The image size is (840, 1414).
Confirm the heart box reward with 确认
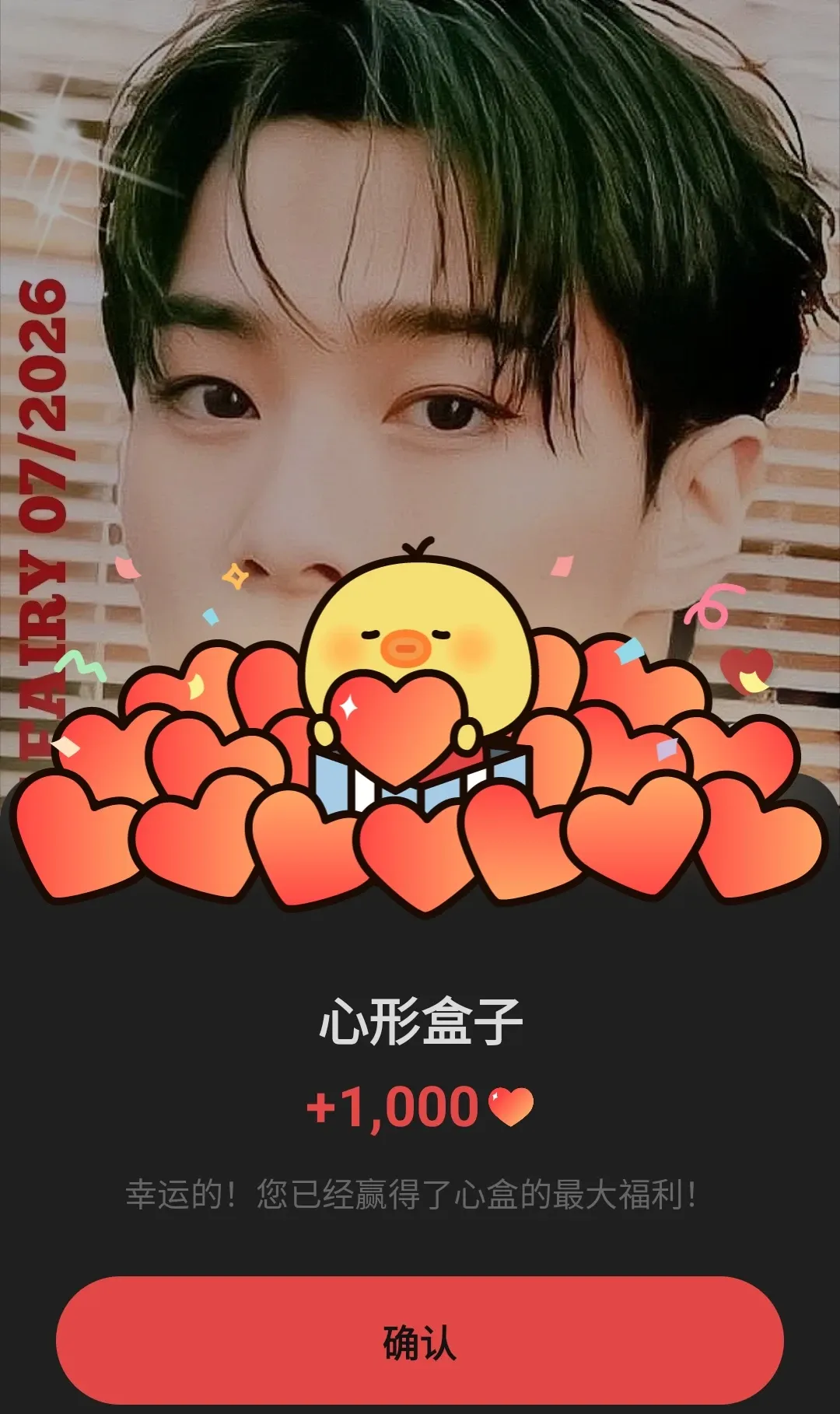click(420, 1342)
